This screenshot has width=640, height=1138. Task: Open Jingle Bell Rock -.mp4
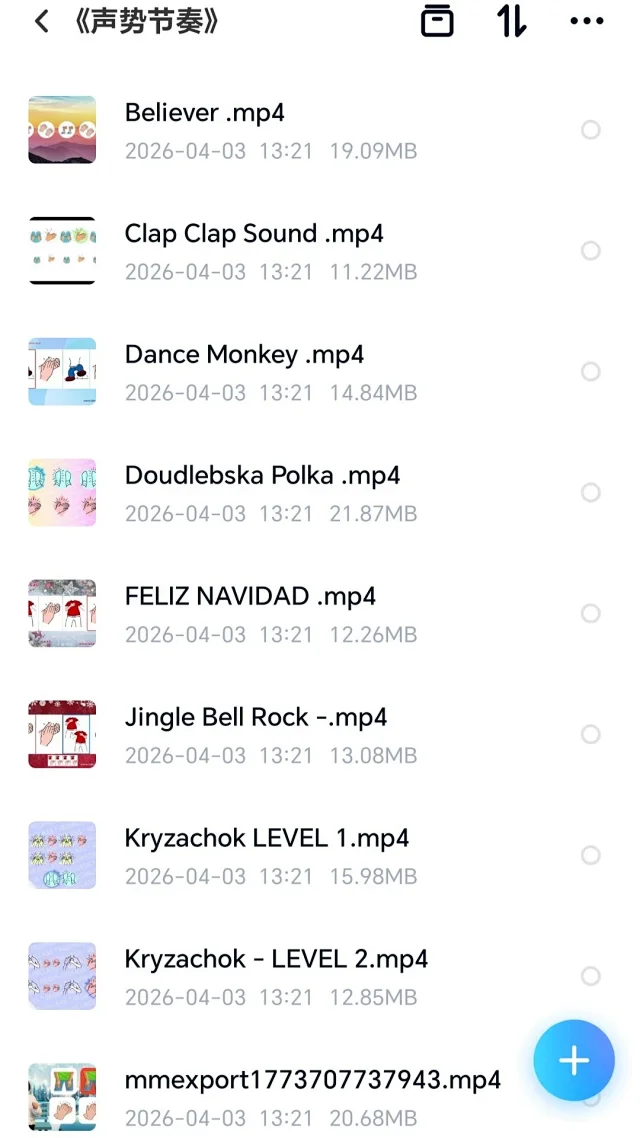tap(256, 718)
